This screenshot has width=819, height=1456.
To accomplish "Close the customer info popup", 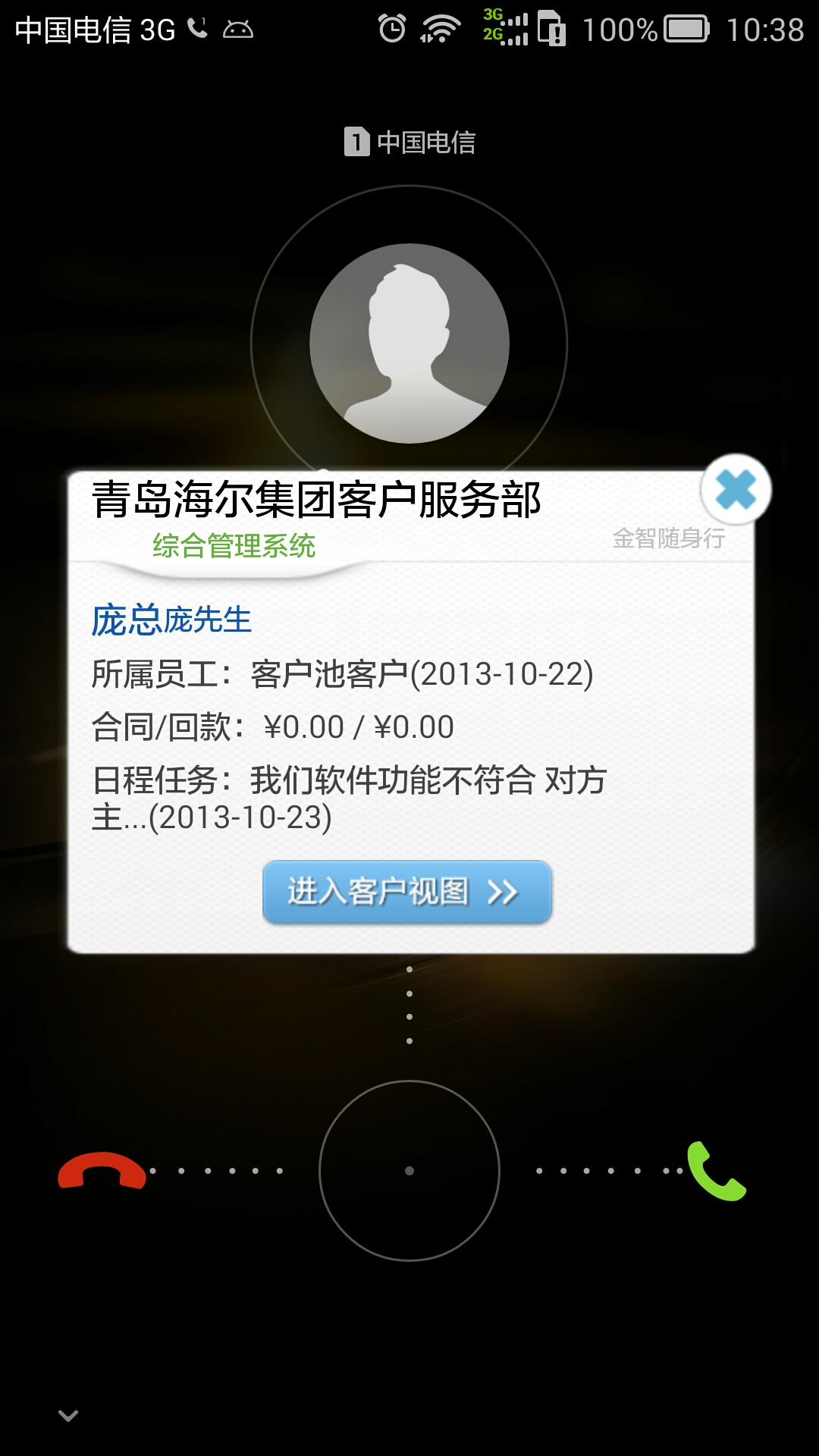I will 736,490.
